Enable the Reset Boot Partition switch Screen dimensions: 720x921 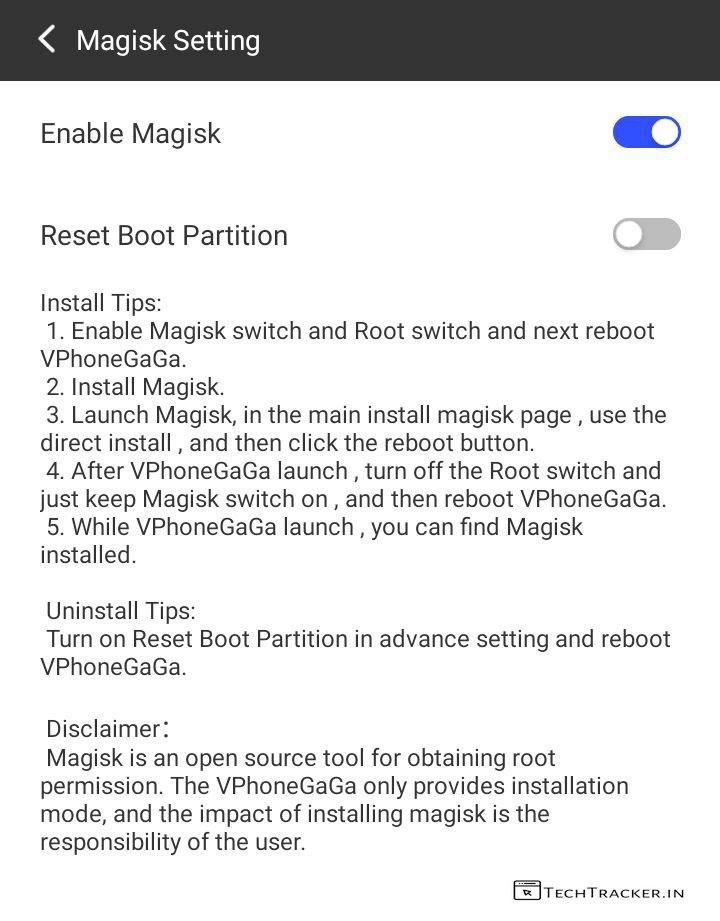(646, 235)
